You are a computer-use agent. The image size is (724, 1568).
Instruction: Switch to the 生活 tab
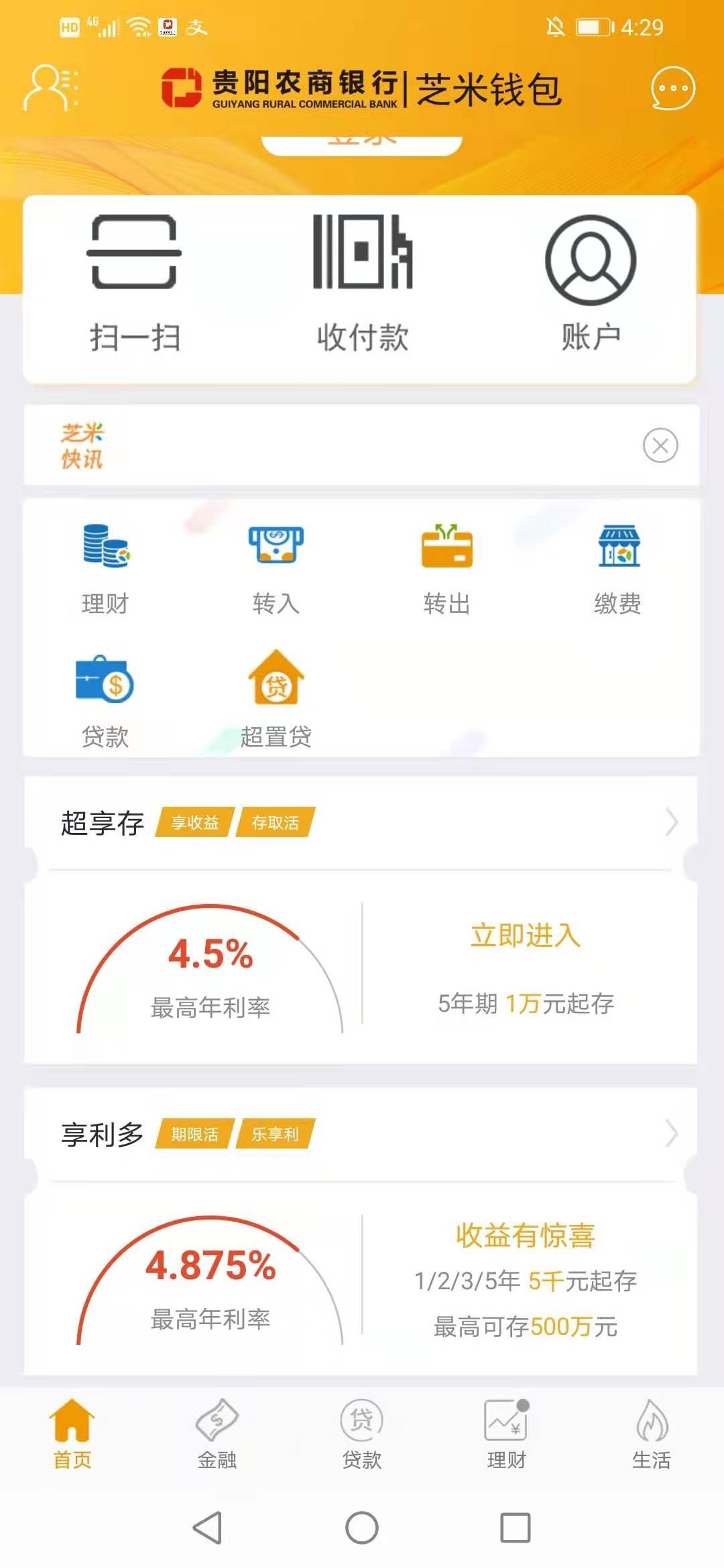pyautogui.click(x=652, y=1434)
